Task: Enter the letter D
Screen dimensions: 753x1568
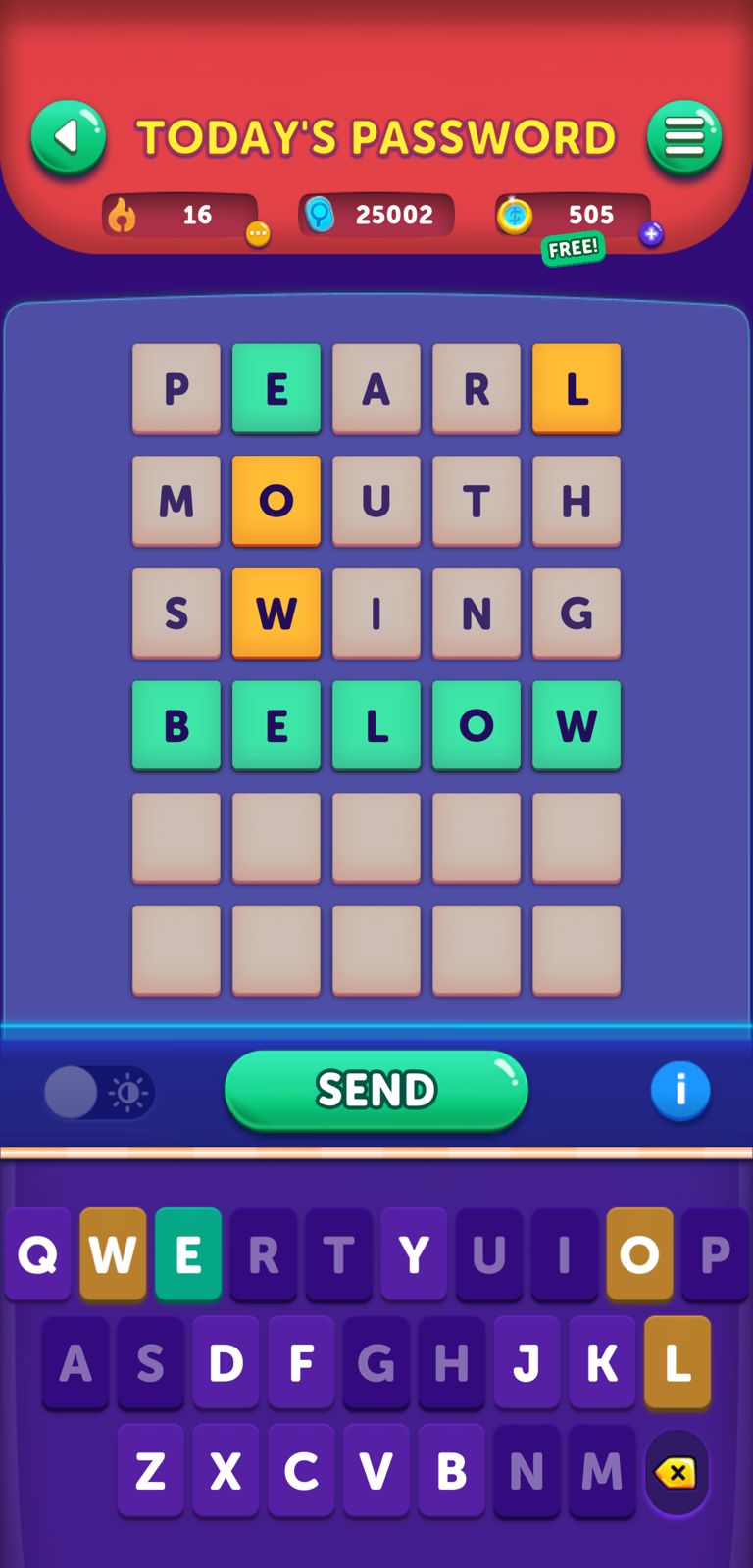Action: coord(226,1362)
